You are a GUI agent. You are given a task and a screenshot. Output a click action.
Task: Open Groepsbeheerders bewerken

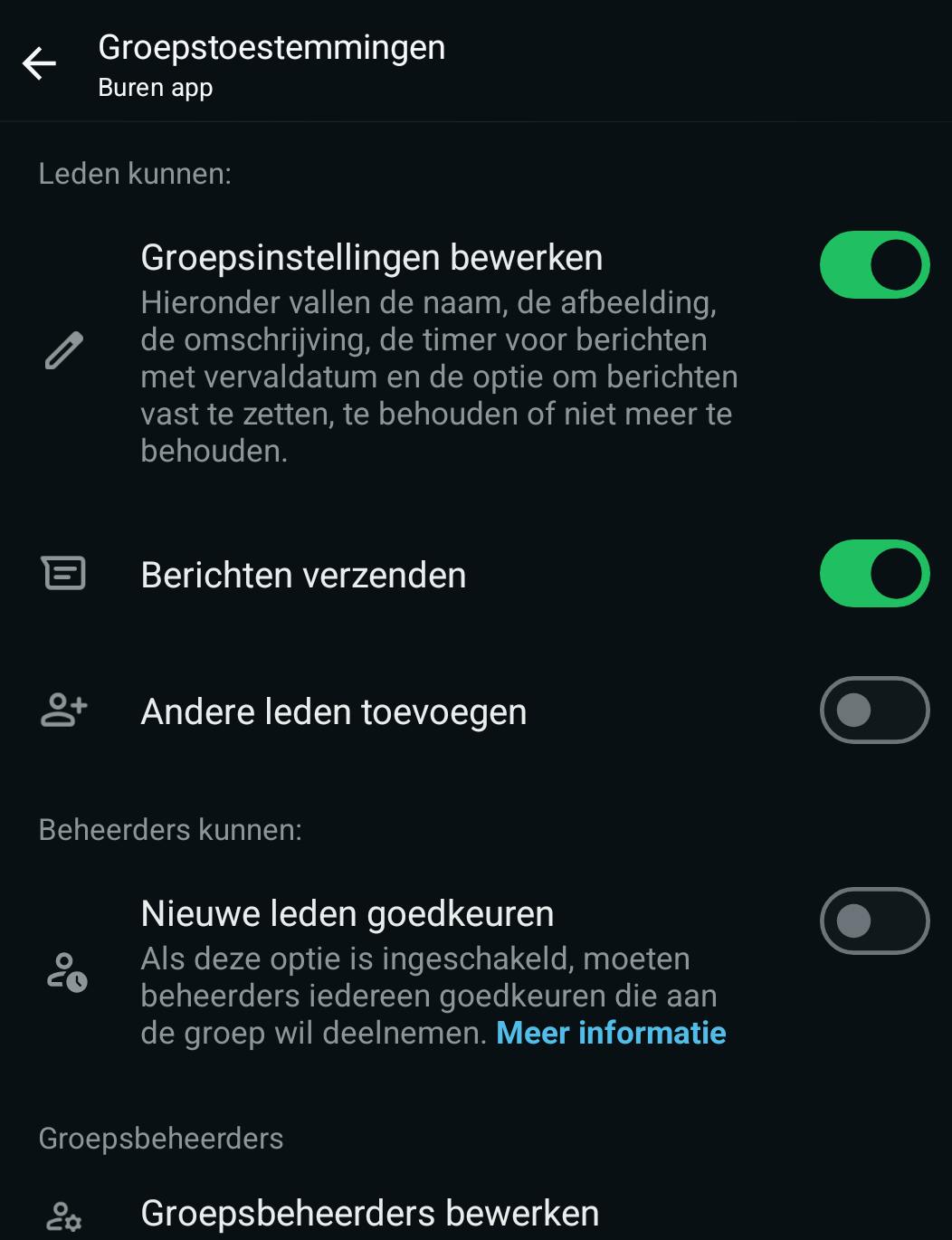369,1213
